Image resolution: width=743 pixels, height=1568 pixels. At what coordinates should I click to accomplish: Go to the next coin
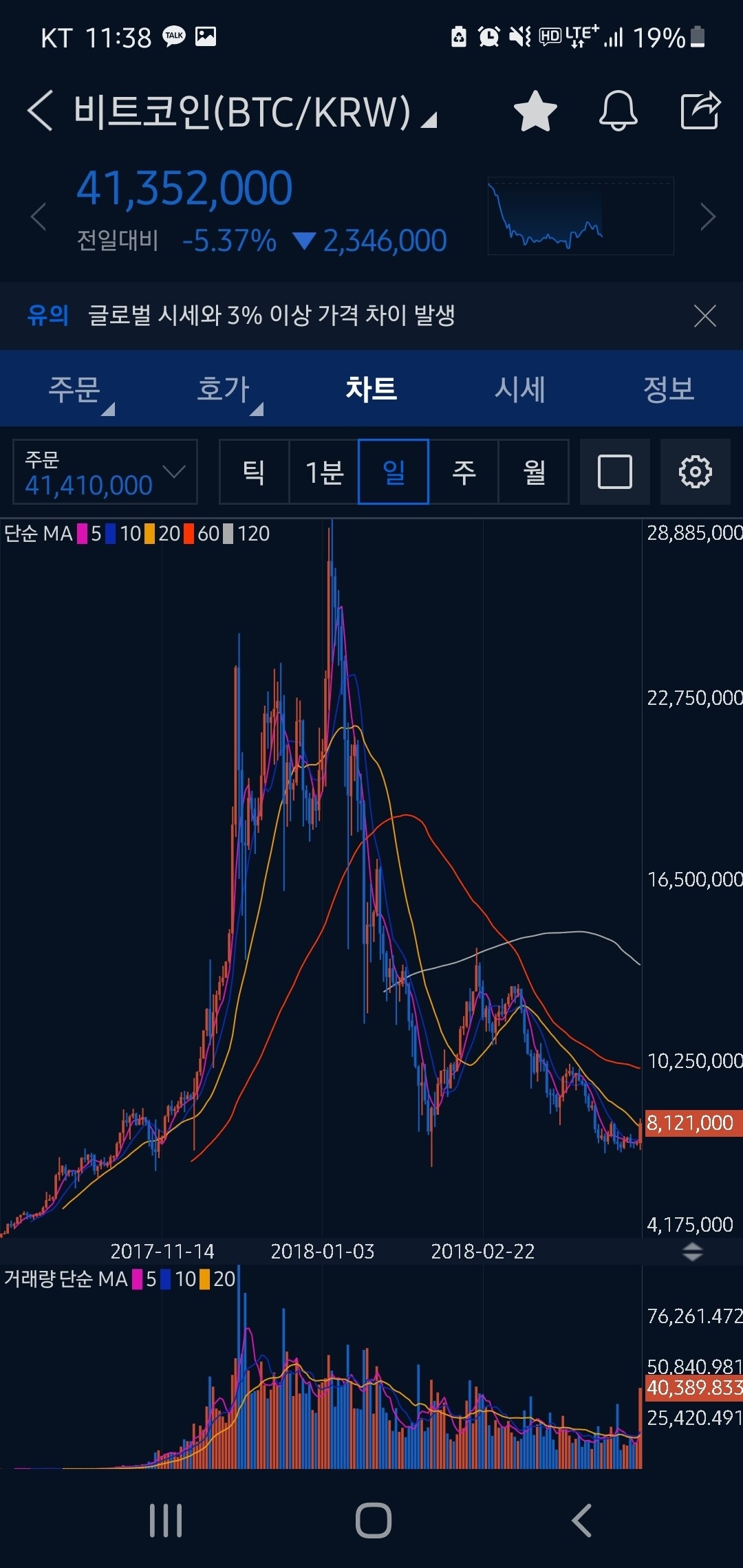click(708, 217)
